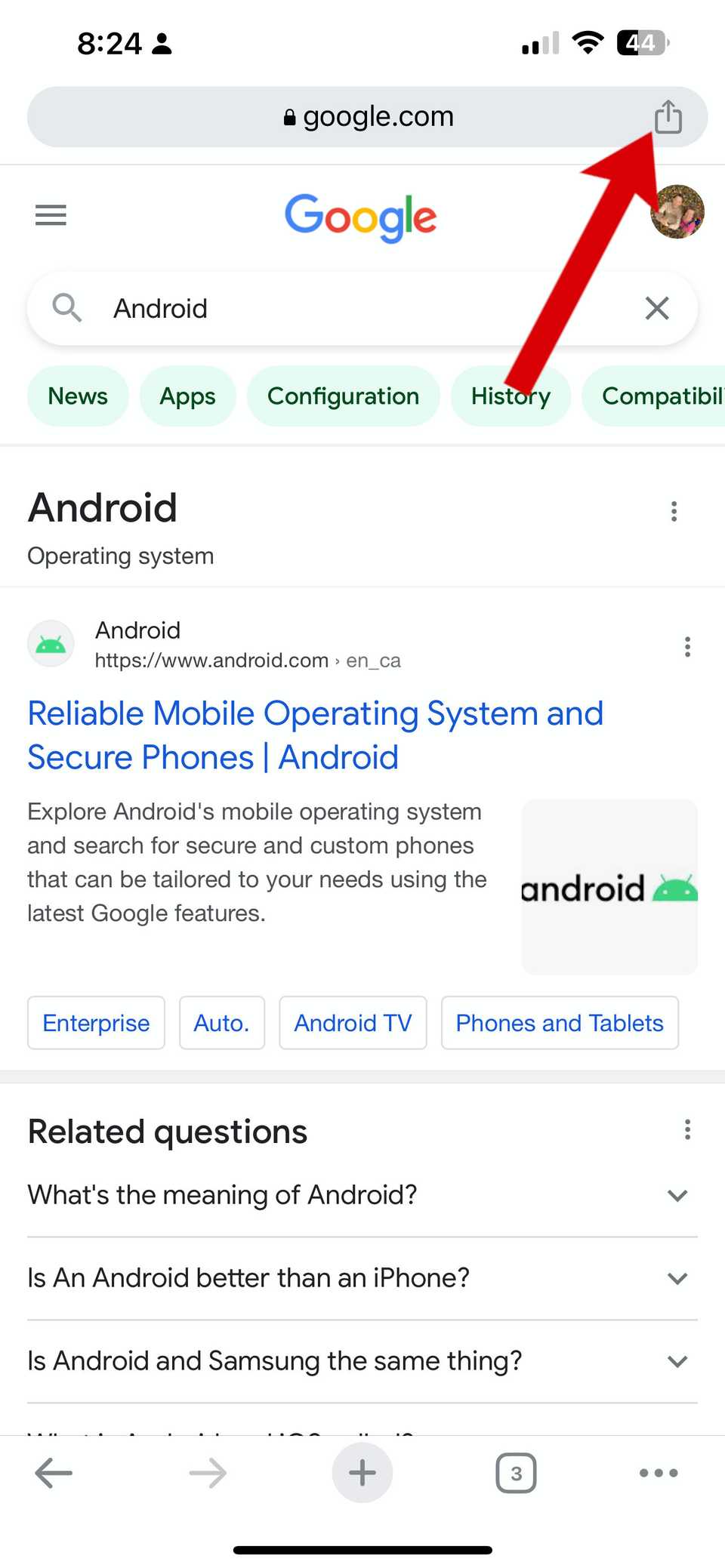Go back with the browser back arrow
The width and height of the screenshot is (725, 1568).
click(54, 1472)
